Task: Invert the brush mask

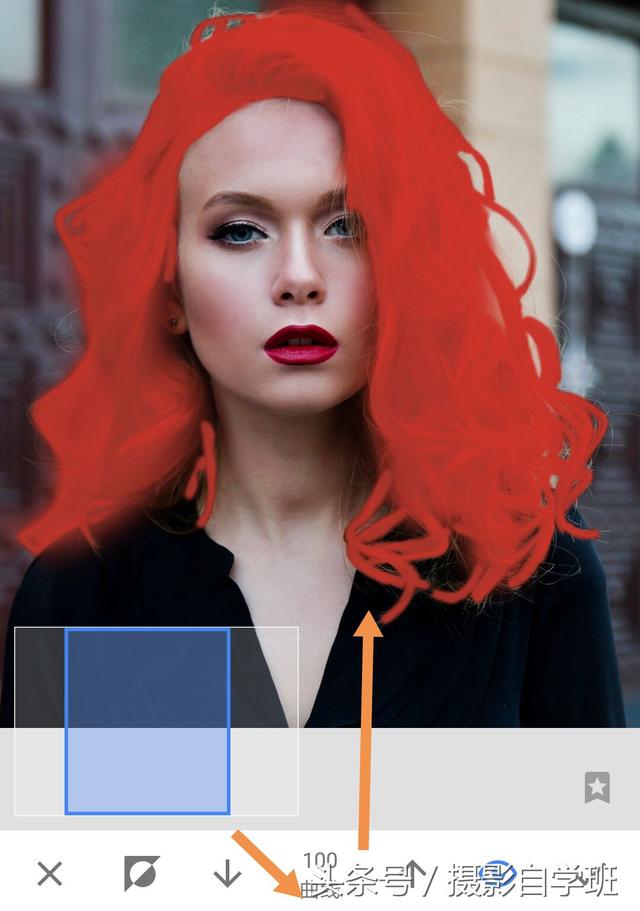Action: pyautogui.click(x=141, y=873)
